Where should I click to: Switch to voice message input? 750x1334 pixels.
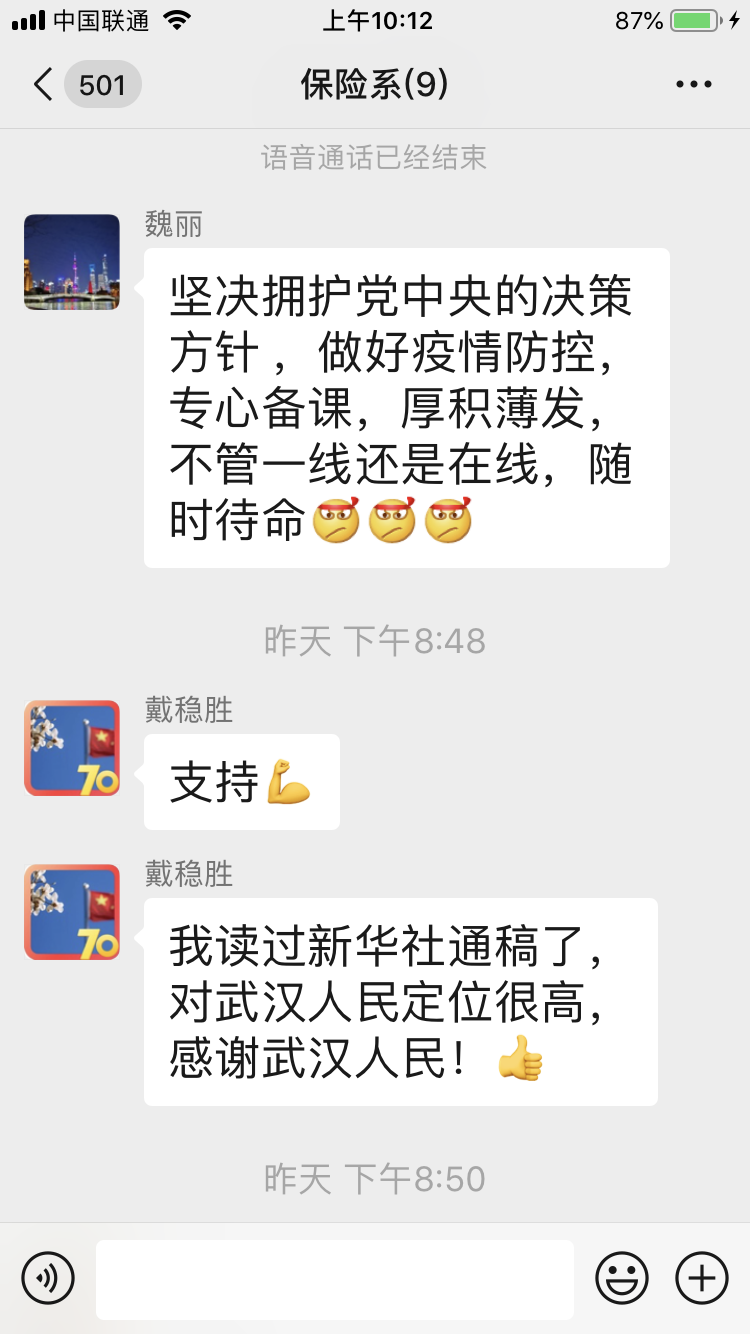[x=48, y=1278]
